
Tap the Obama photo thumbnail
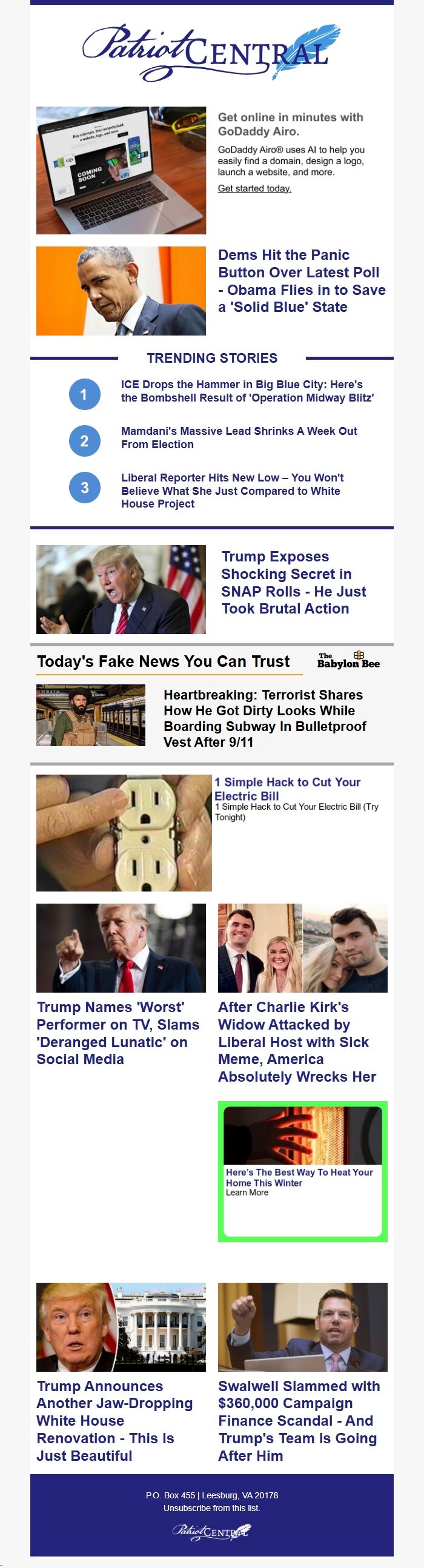pyautogui.click(x=121, y=291)
